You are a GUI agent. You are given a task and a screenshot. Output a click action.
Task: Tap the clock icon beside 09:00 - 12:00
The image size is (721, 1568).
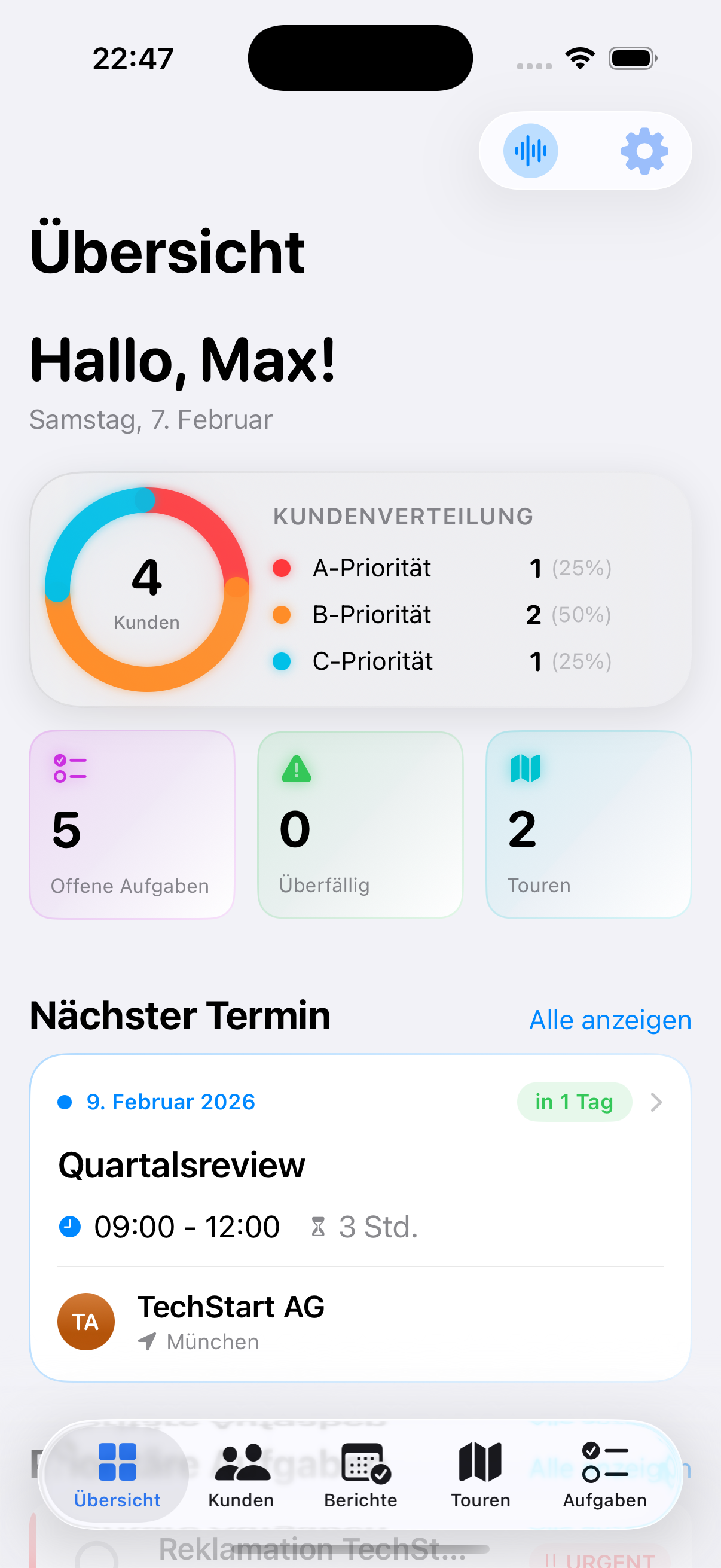point(69,1227)
